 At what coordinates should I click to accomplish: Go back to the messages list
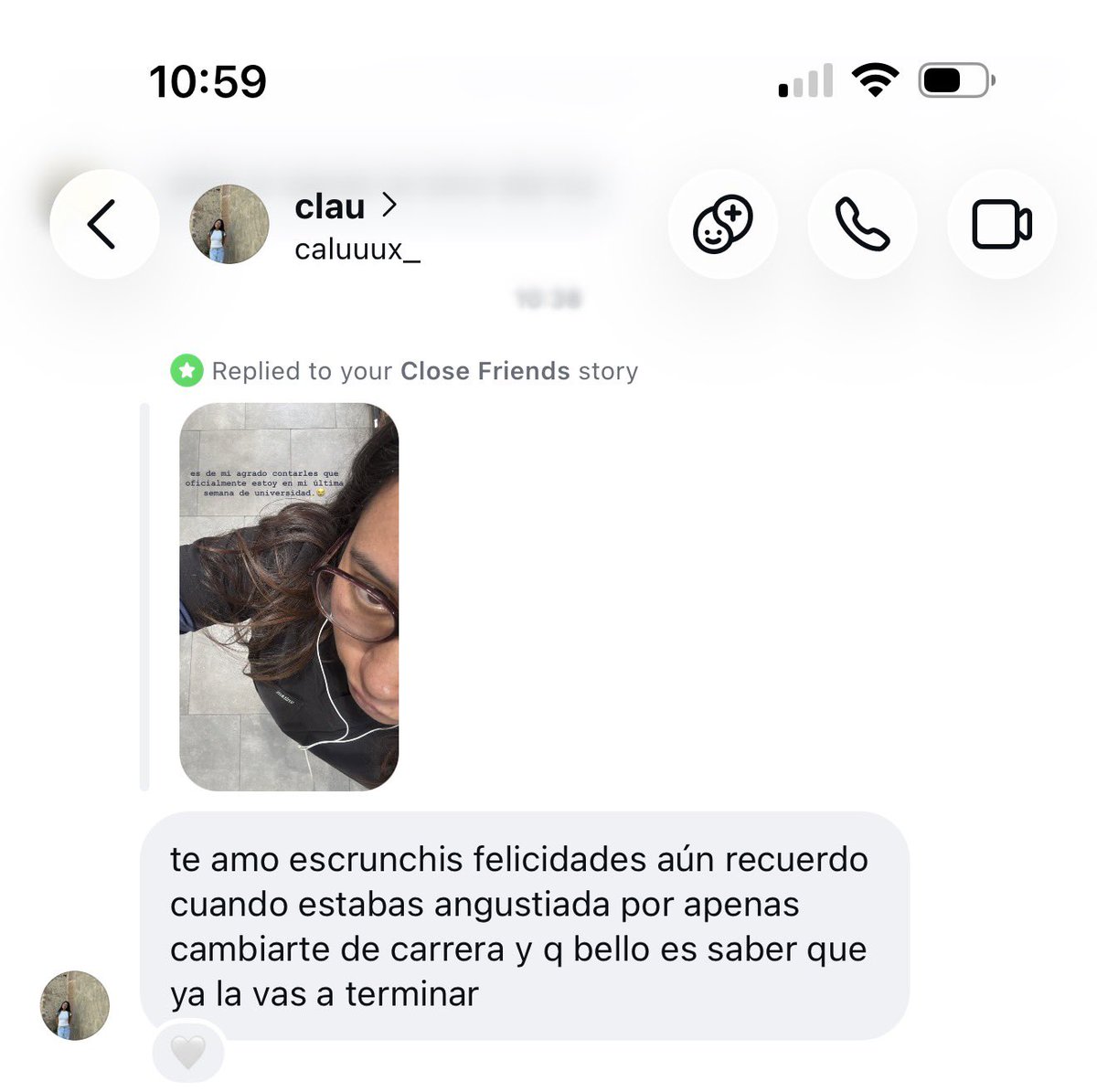pos(104,224)
